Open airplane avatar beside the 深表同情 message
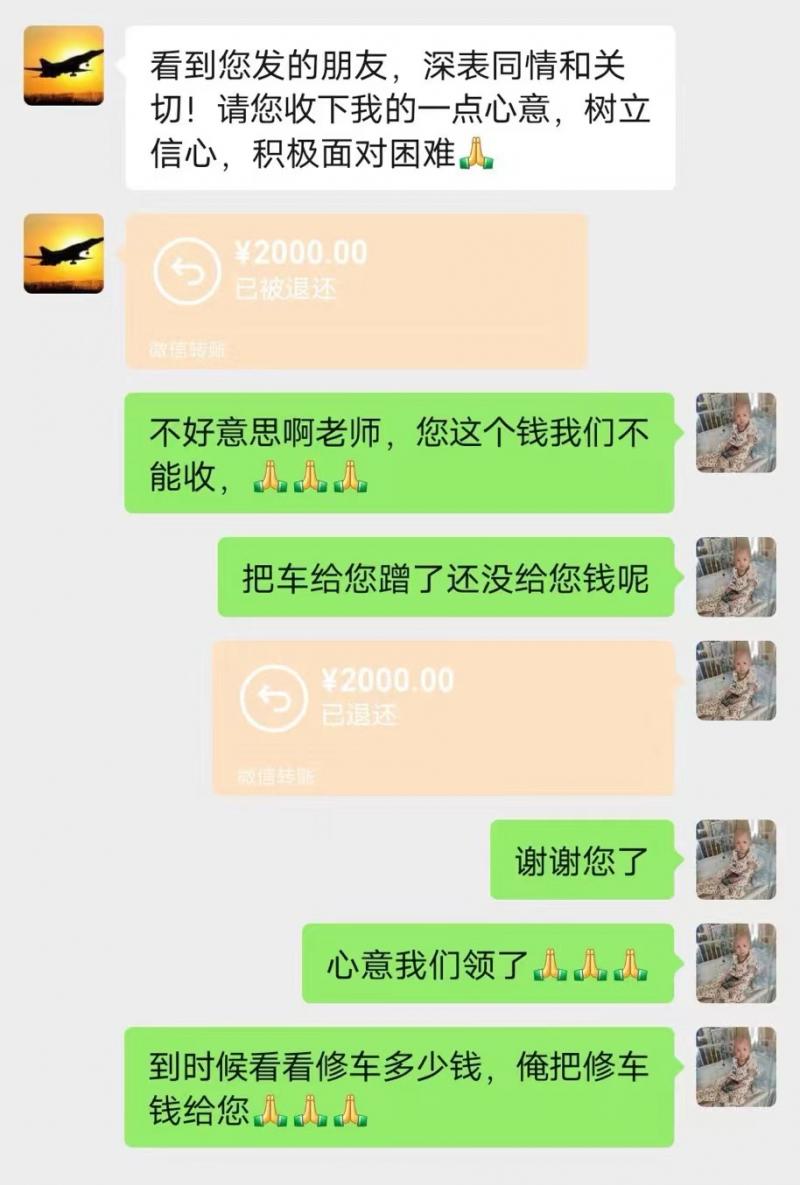 pos(63,66)
